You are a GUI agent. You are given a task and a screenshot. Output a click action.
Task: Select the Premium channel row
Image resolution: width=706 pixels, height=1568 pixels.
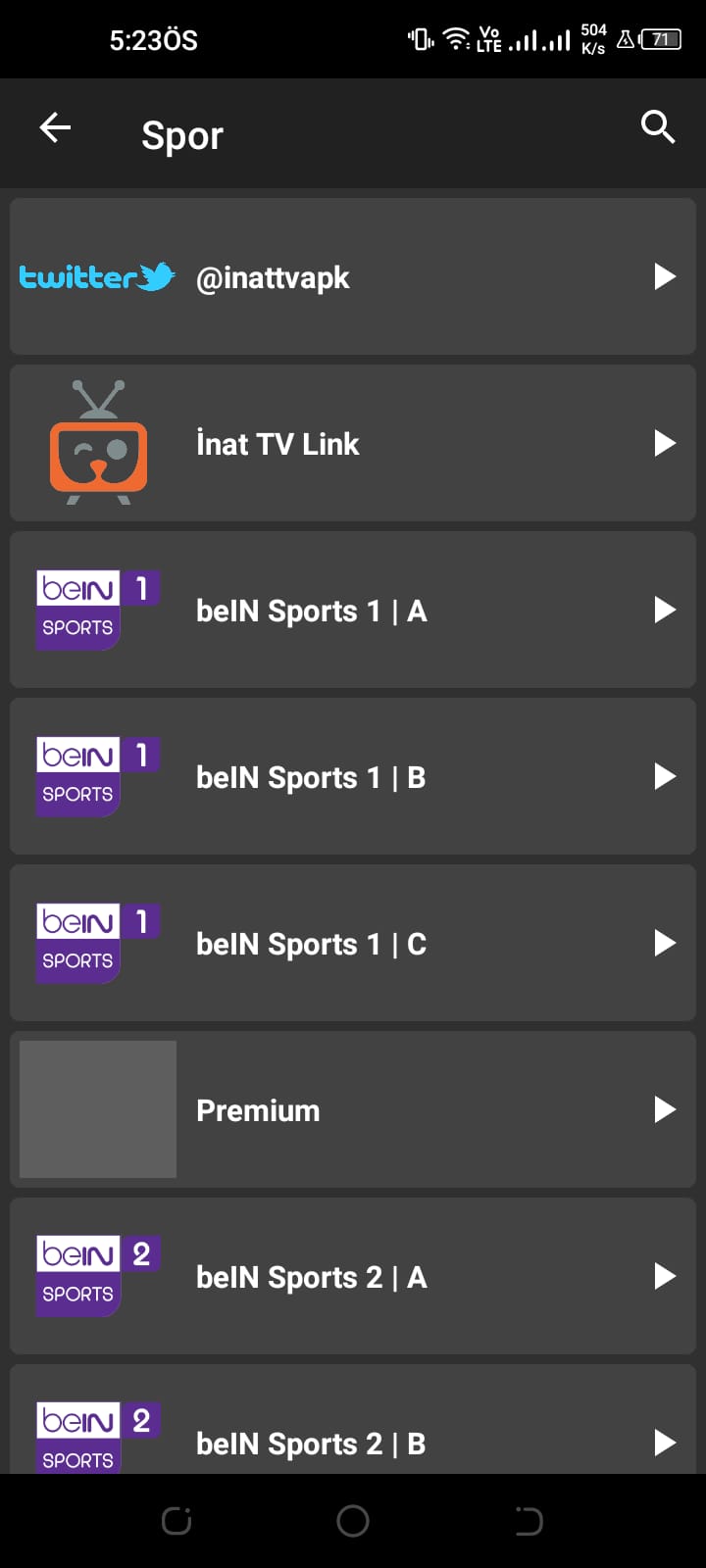pyautogui.click(x=353, y=1108)
